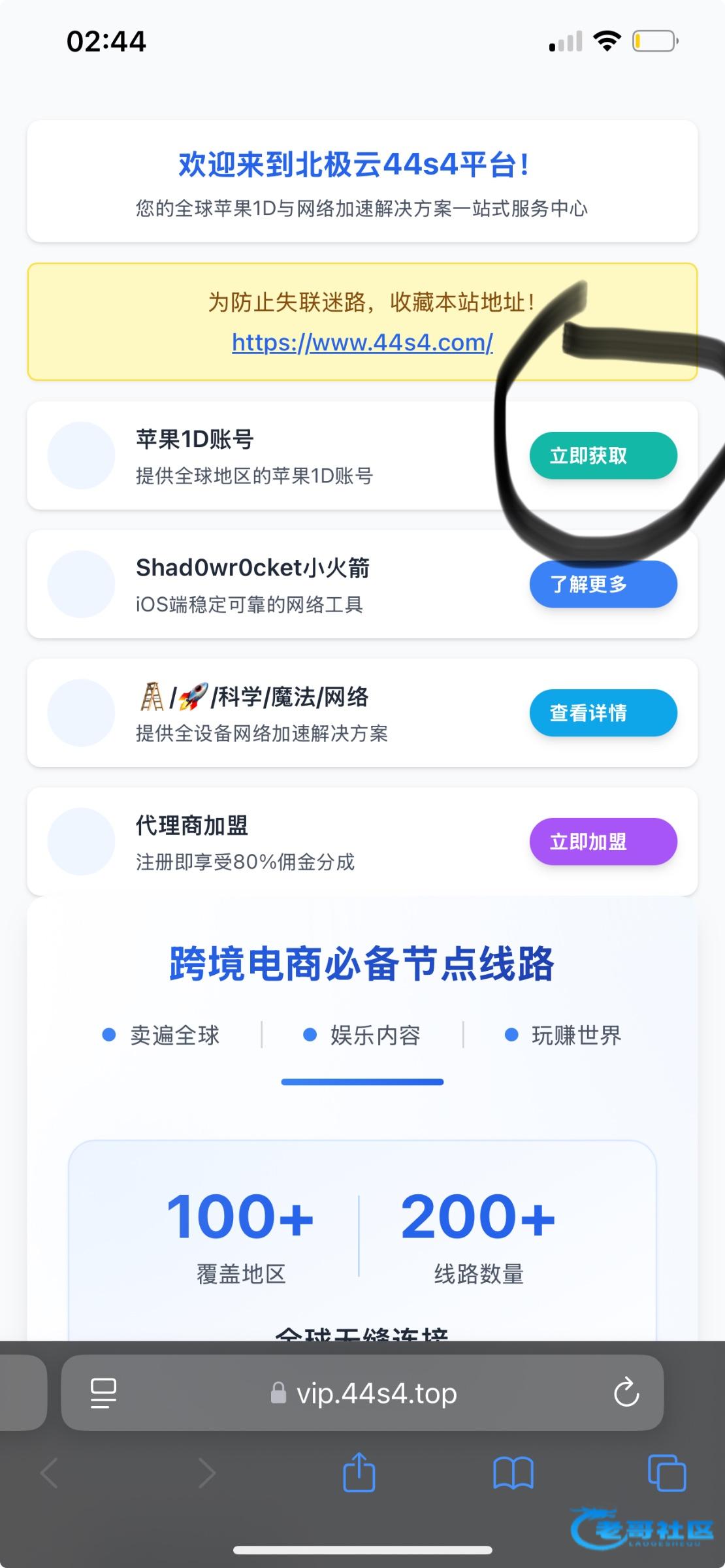Image resolution: width=725 pixels, height=1568 pixels.
Task: Open the page format menu icon
Action: (103, 1394)
